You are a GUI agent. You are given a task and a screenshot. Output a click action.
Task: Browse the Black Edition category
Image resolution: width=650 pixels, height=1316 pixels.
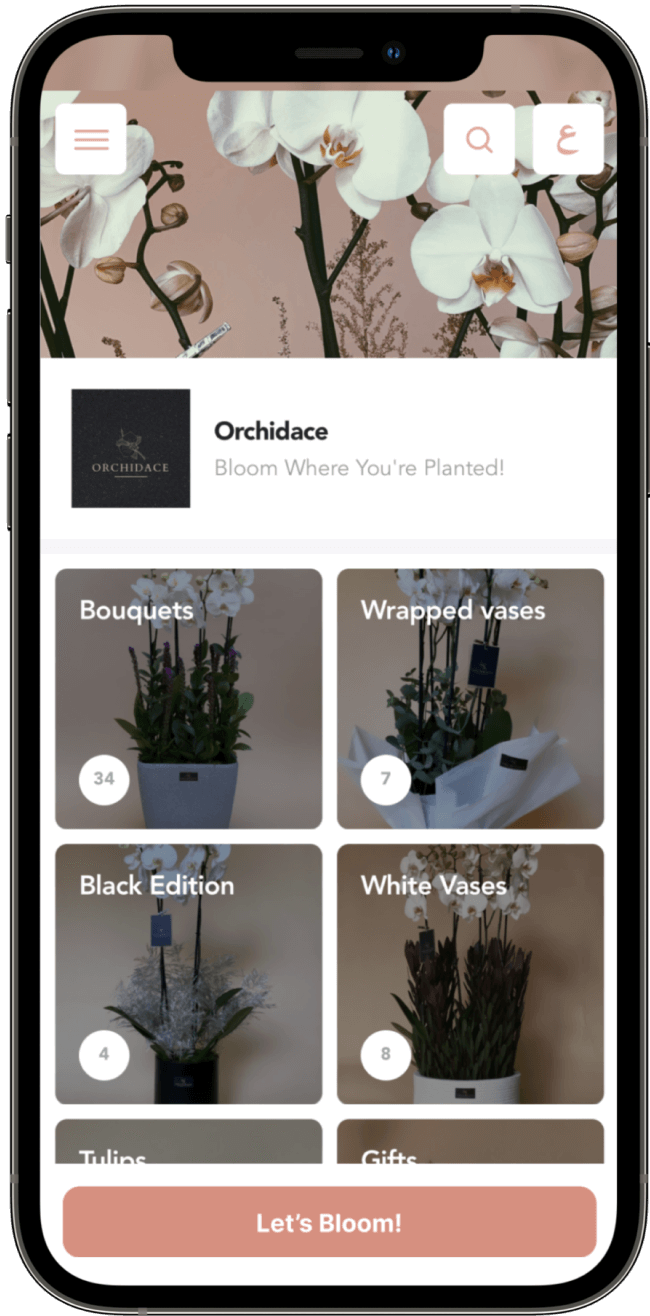point(188,973)
